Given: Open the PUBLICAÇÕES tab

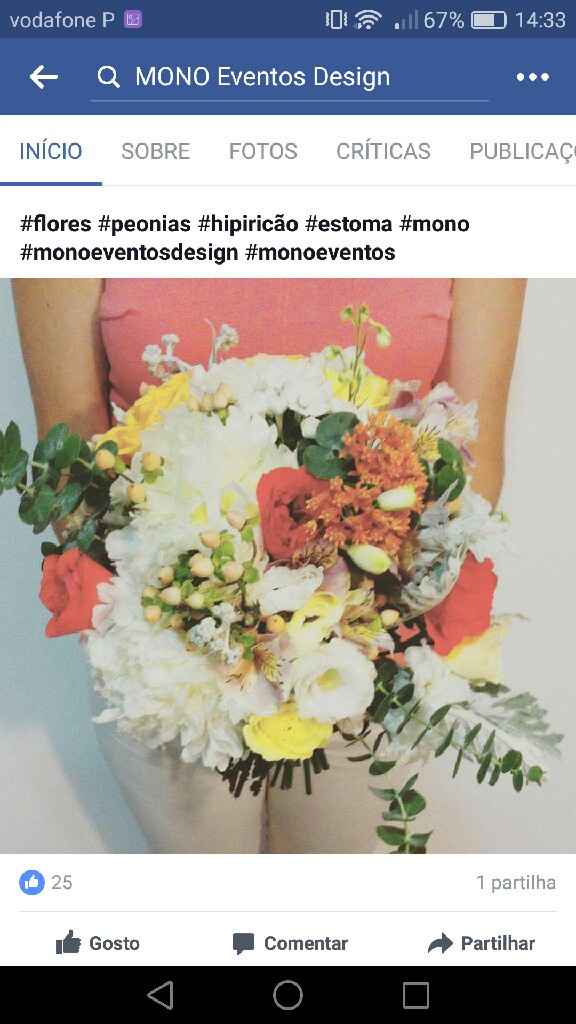Looking at the screenshot, I should 522,151.
